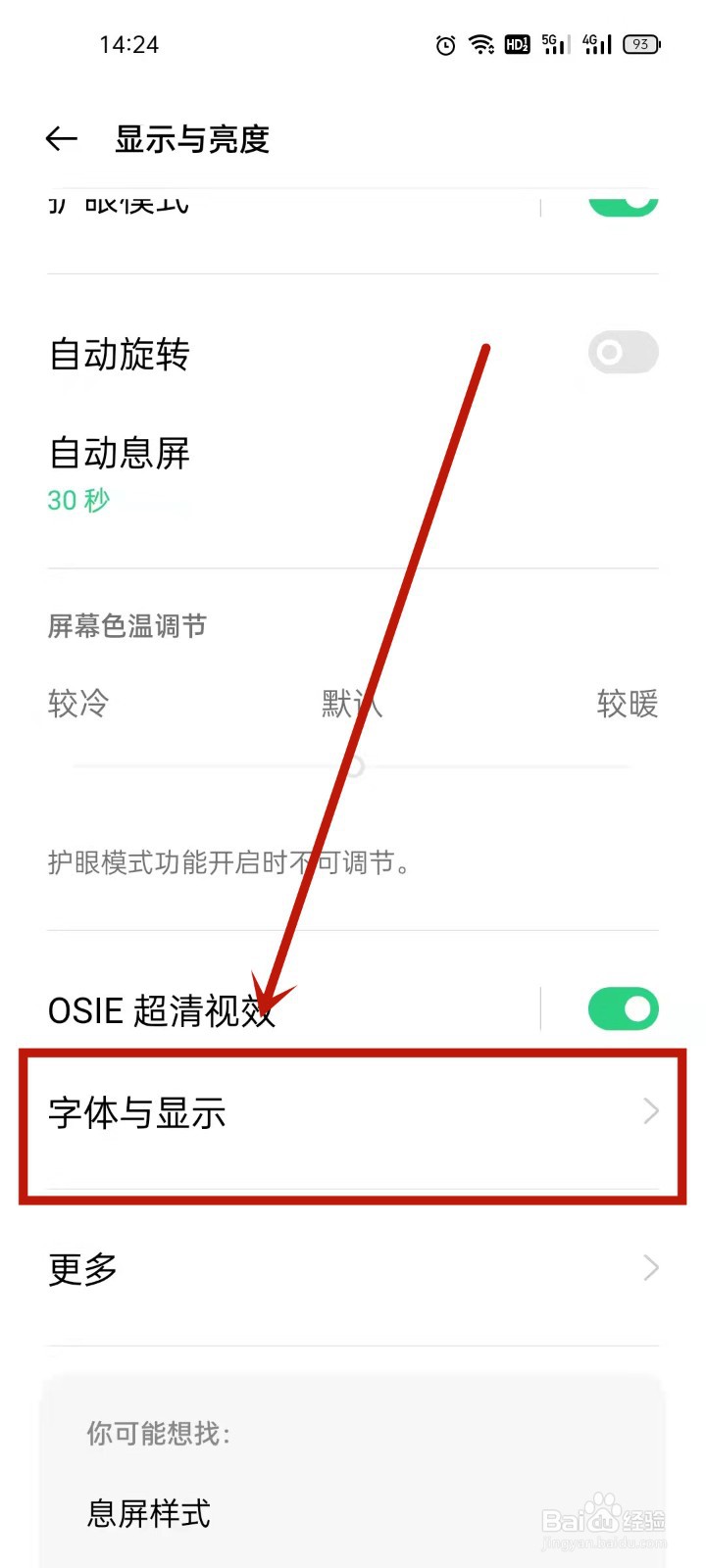Toggle the switch next to 护眼模式

tap(624, 203)
